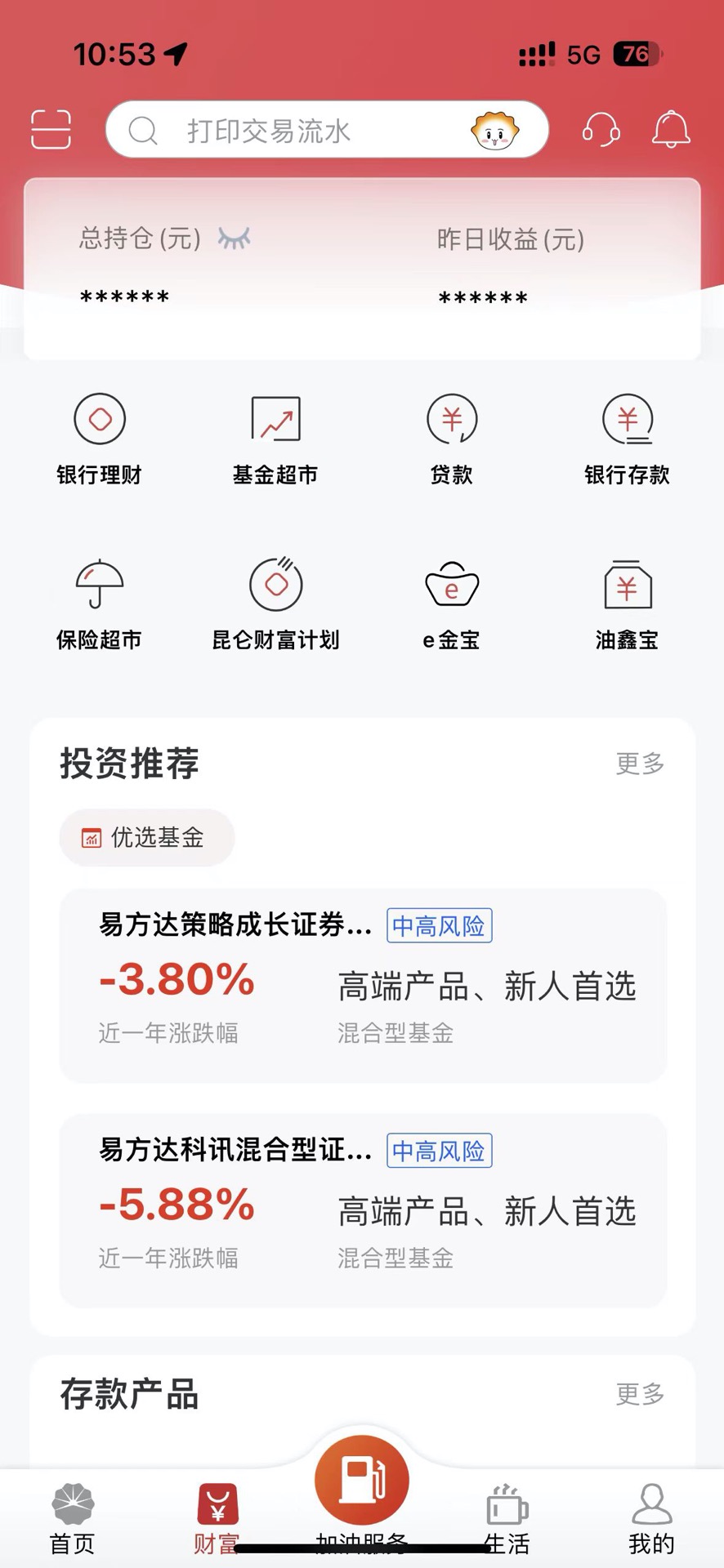Open the notification bell
724x1568 pixels.
[x=670, y=130]
